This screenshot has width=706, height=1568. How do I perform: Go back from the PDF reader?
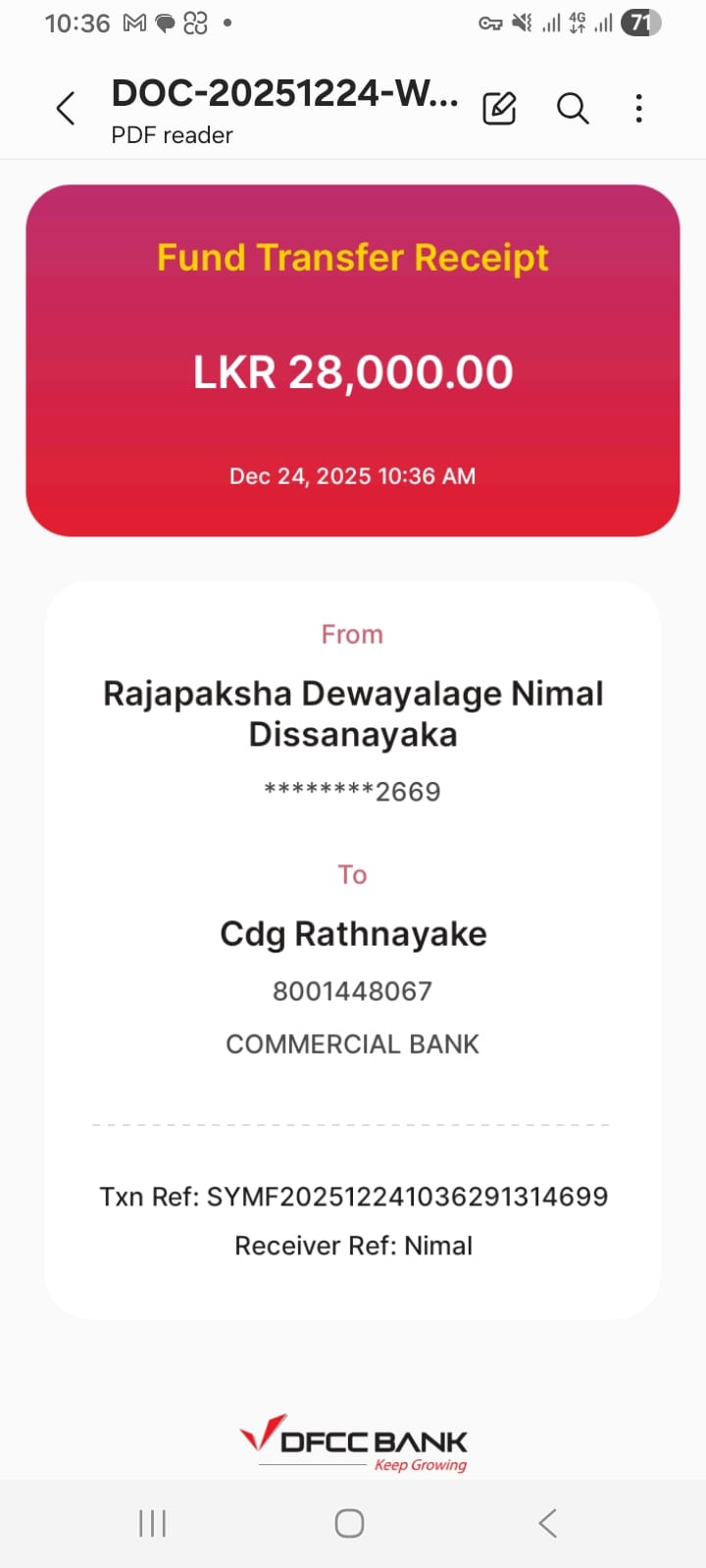(x=66, y=109)
